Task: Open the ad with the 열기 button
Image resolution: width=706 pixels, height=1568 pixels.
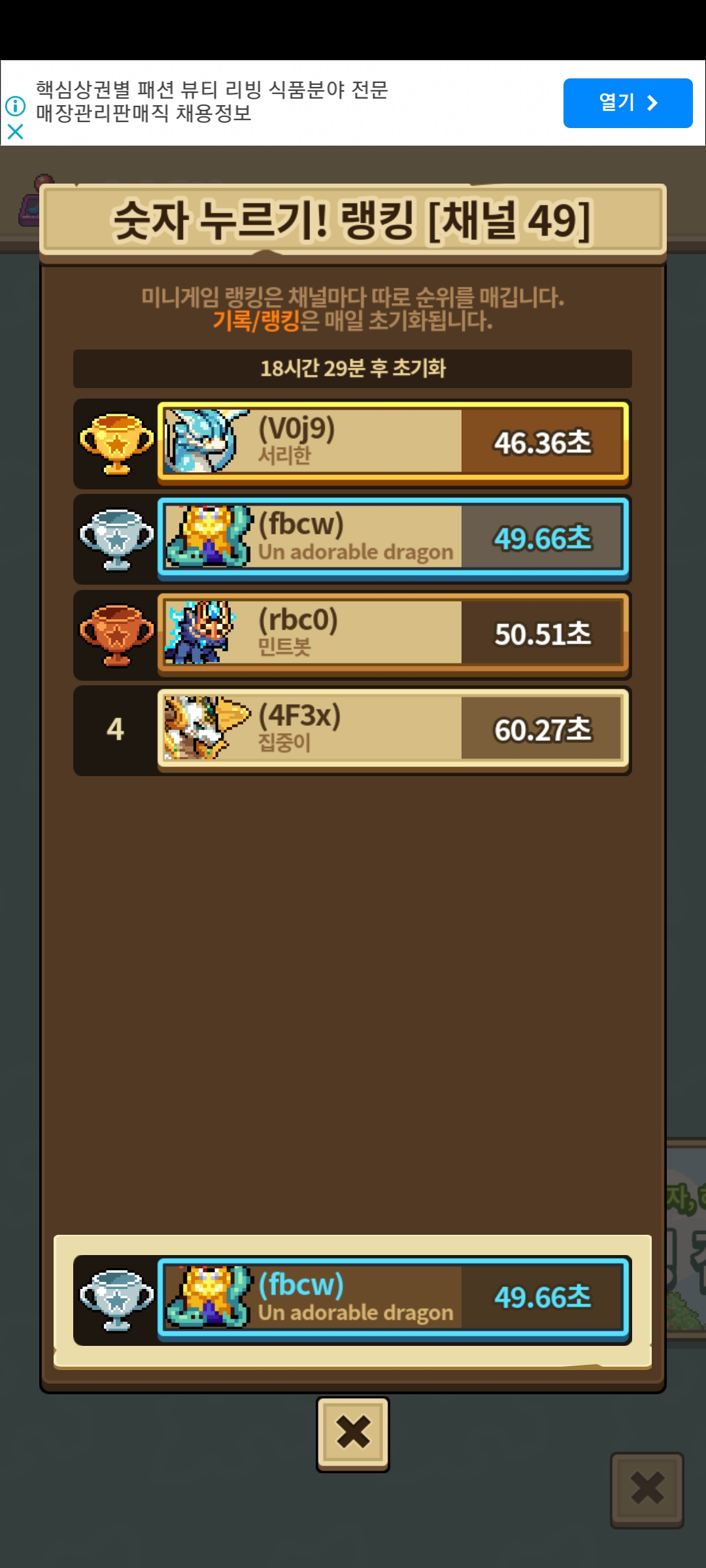Action: [x=628, y=103]
